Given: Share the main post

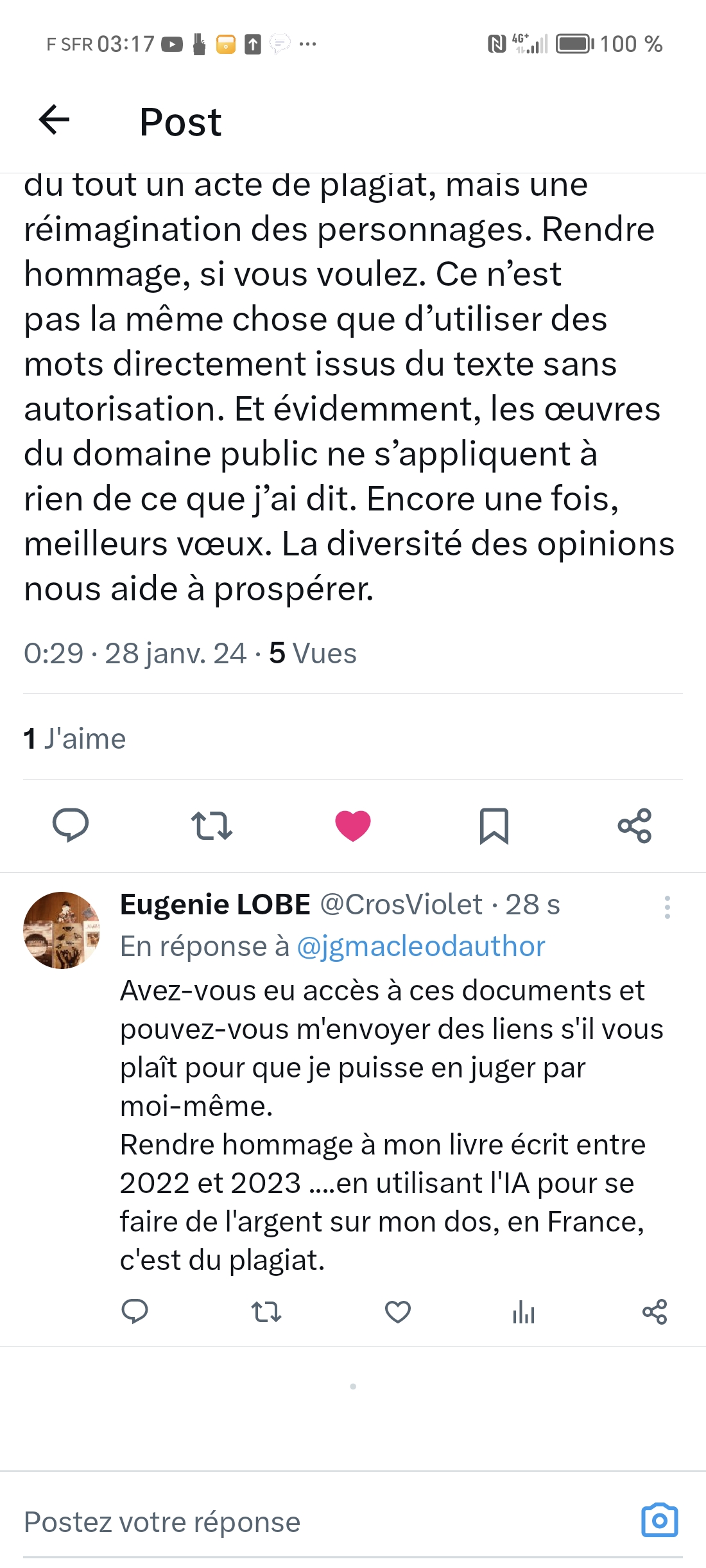Looking at the screenshot, I should tap(635, 825).
